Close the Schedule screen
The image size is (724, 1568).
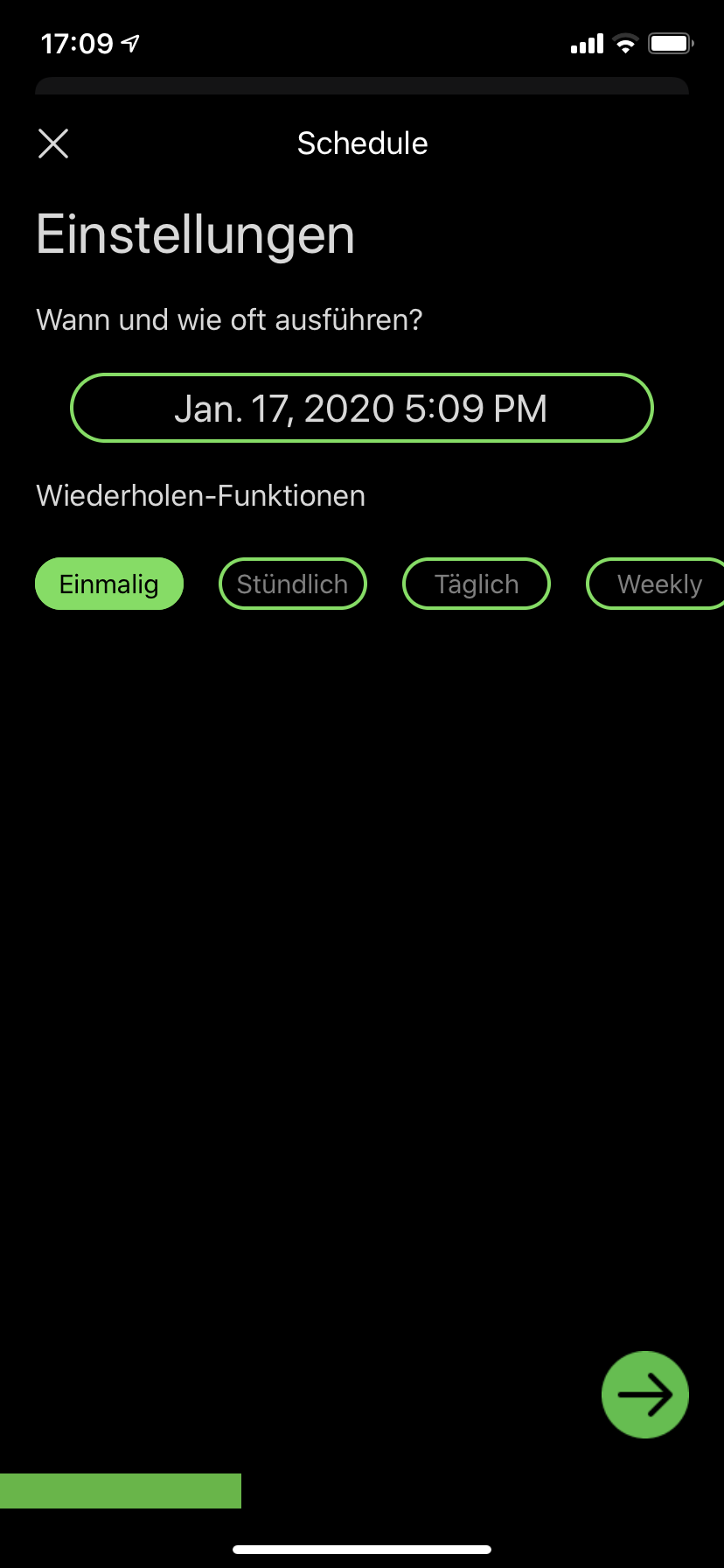click(x=53, y=143)
